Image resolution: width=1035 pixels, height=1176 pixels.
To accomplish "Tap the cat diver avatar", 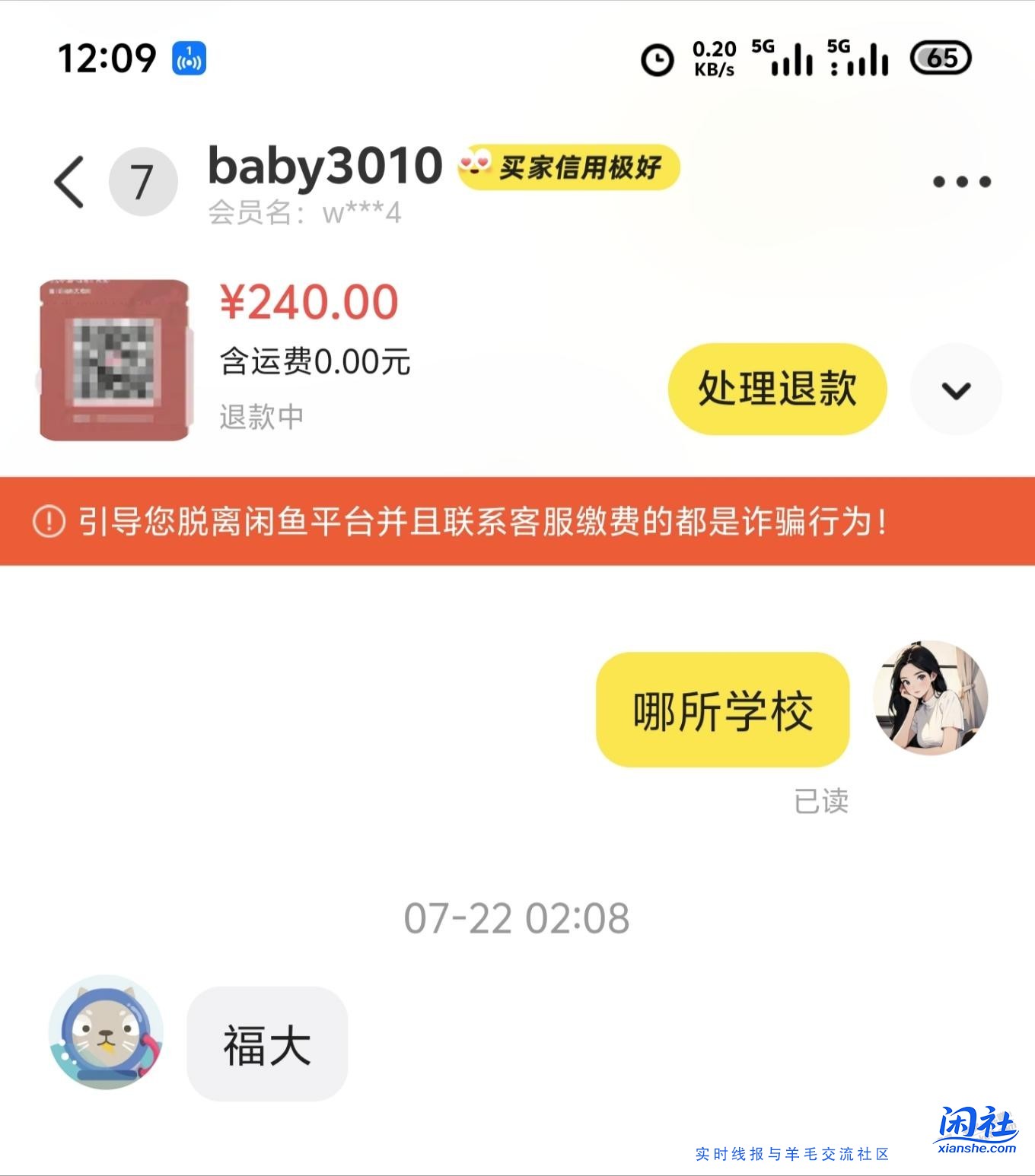I will coord(105,1042).
